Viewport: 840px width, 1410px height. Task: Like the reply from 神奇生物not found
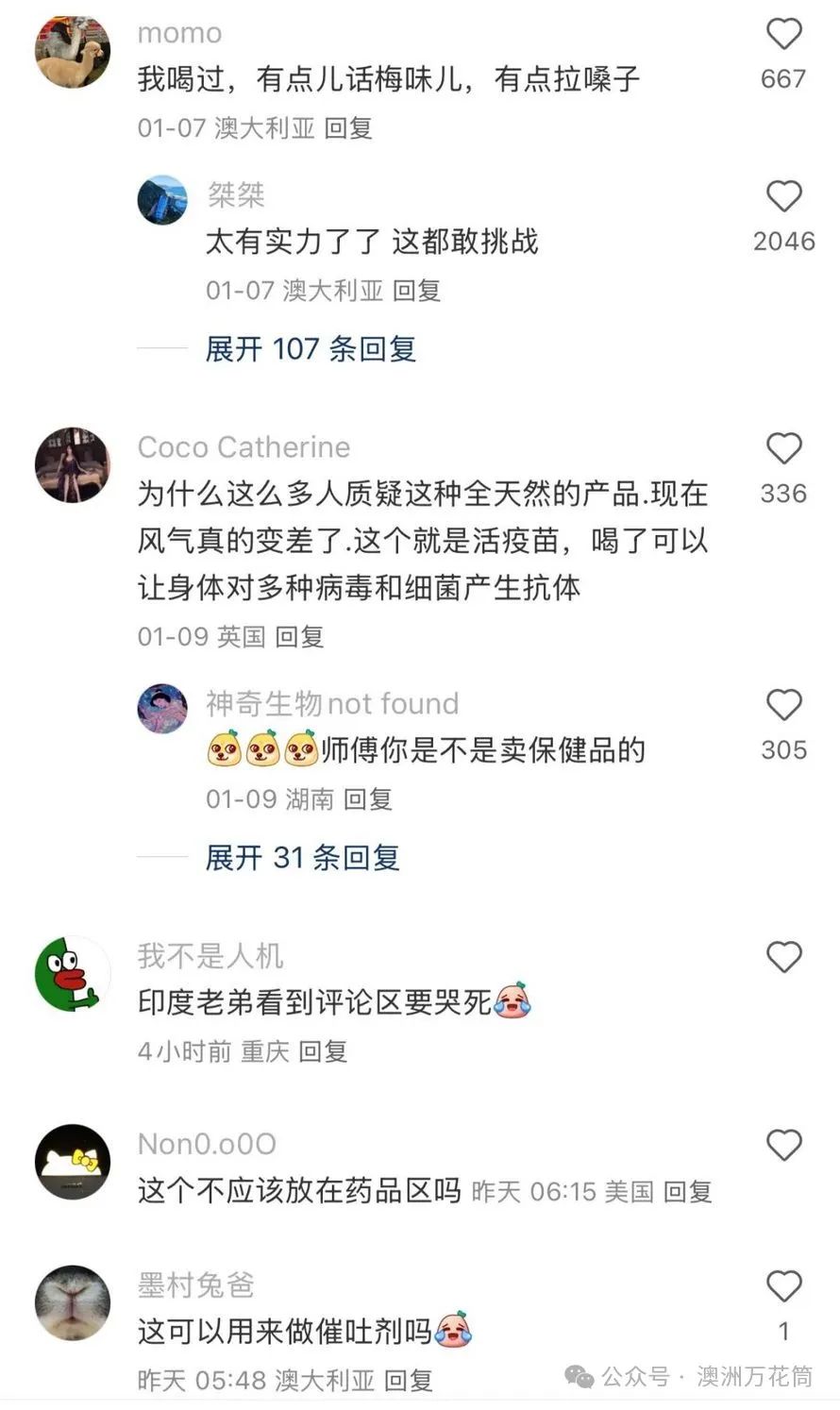[783, 706]
